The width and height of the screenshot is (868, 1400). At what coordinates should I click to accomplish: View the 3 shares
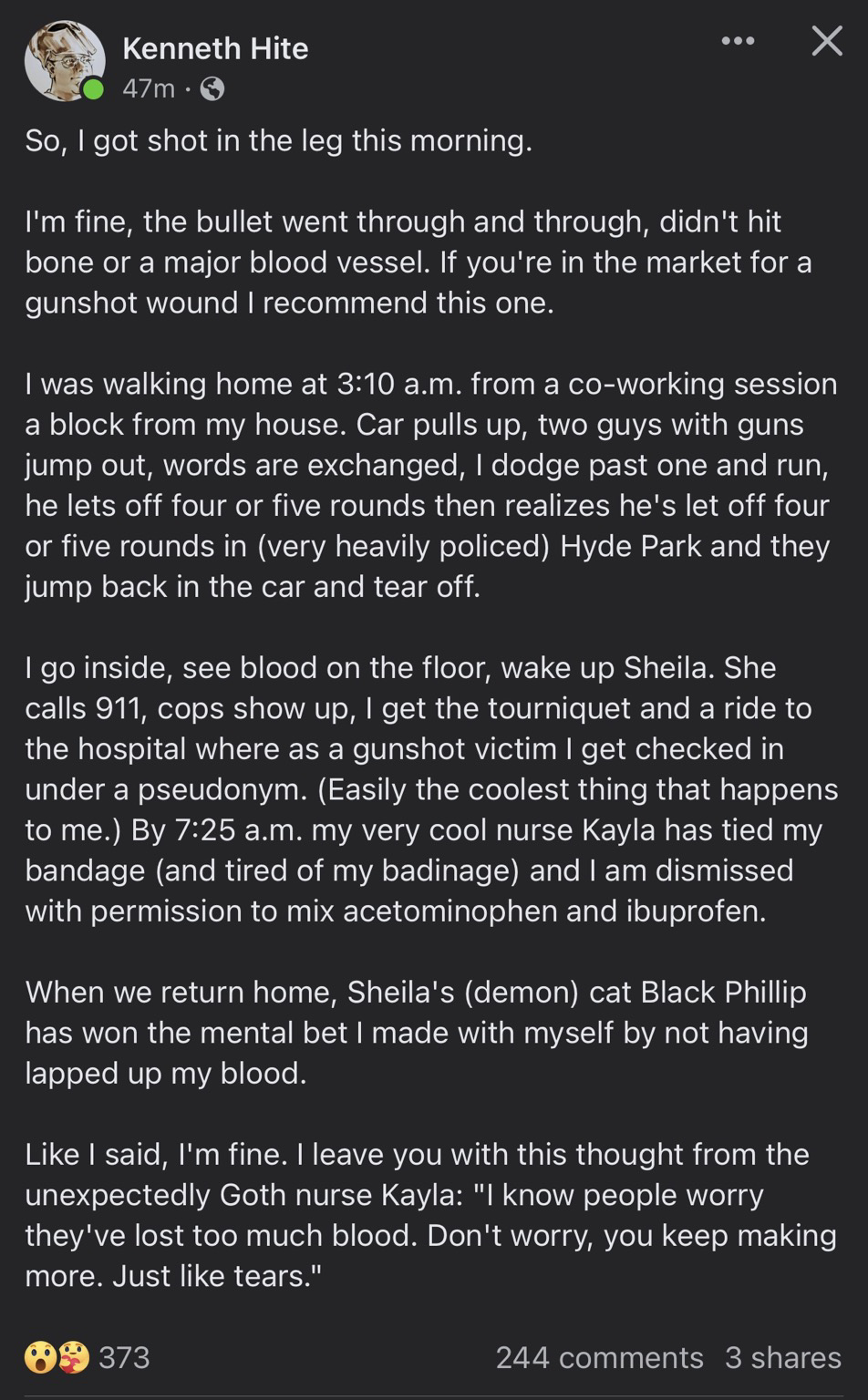pyautogui.click(x=782, y=1357)
